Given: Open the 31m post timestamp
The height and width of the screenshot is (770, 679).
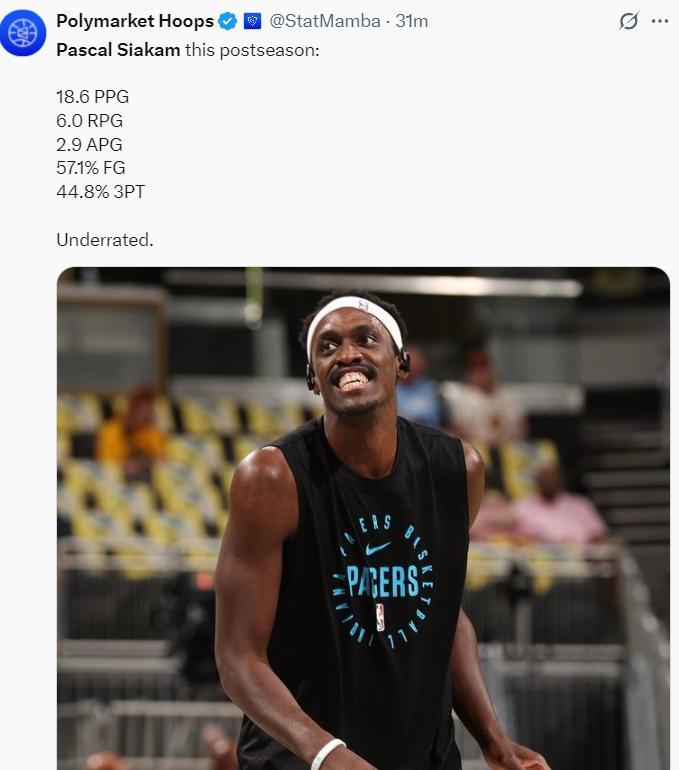Looking at the screenshot, I should point(412,21).
